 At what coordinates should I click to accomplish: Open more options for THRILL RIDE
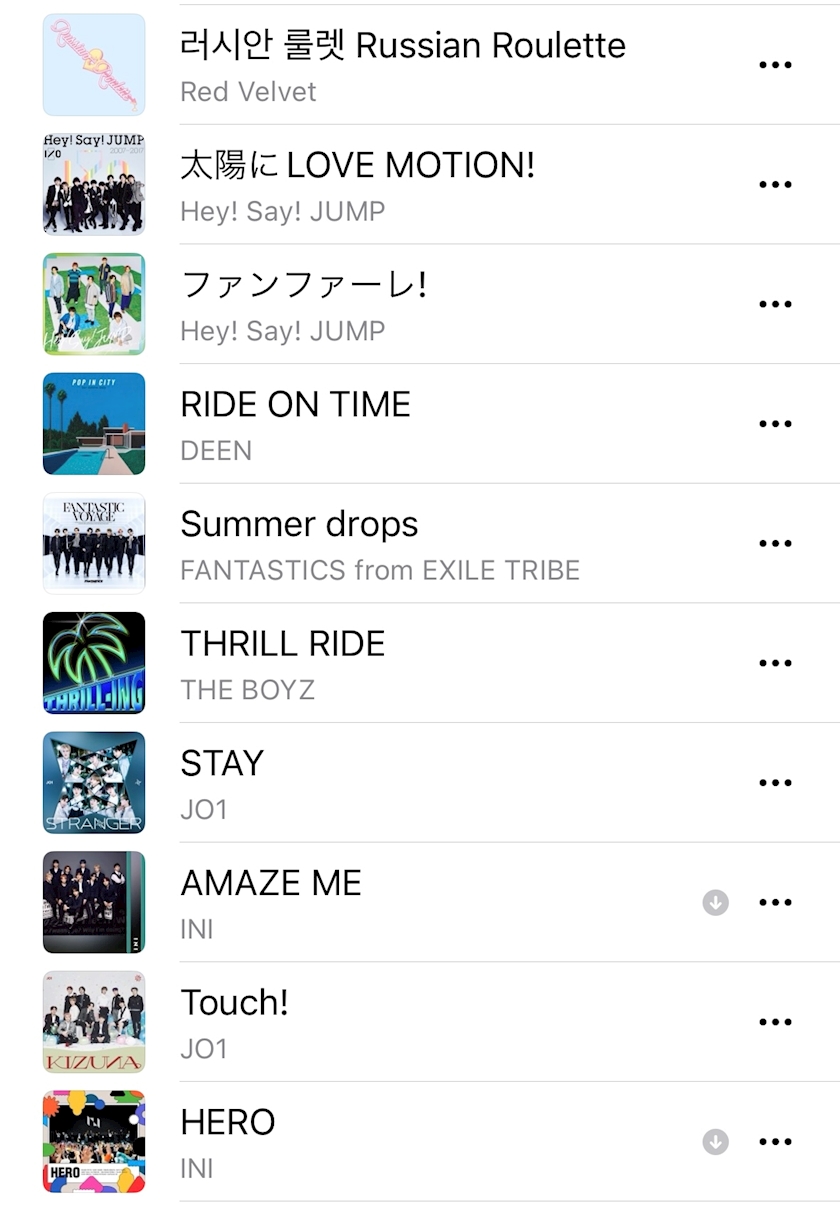(775, 663)
